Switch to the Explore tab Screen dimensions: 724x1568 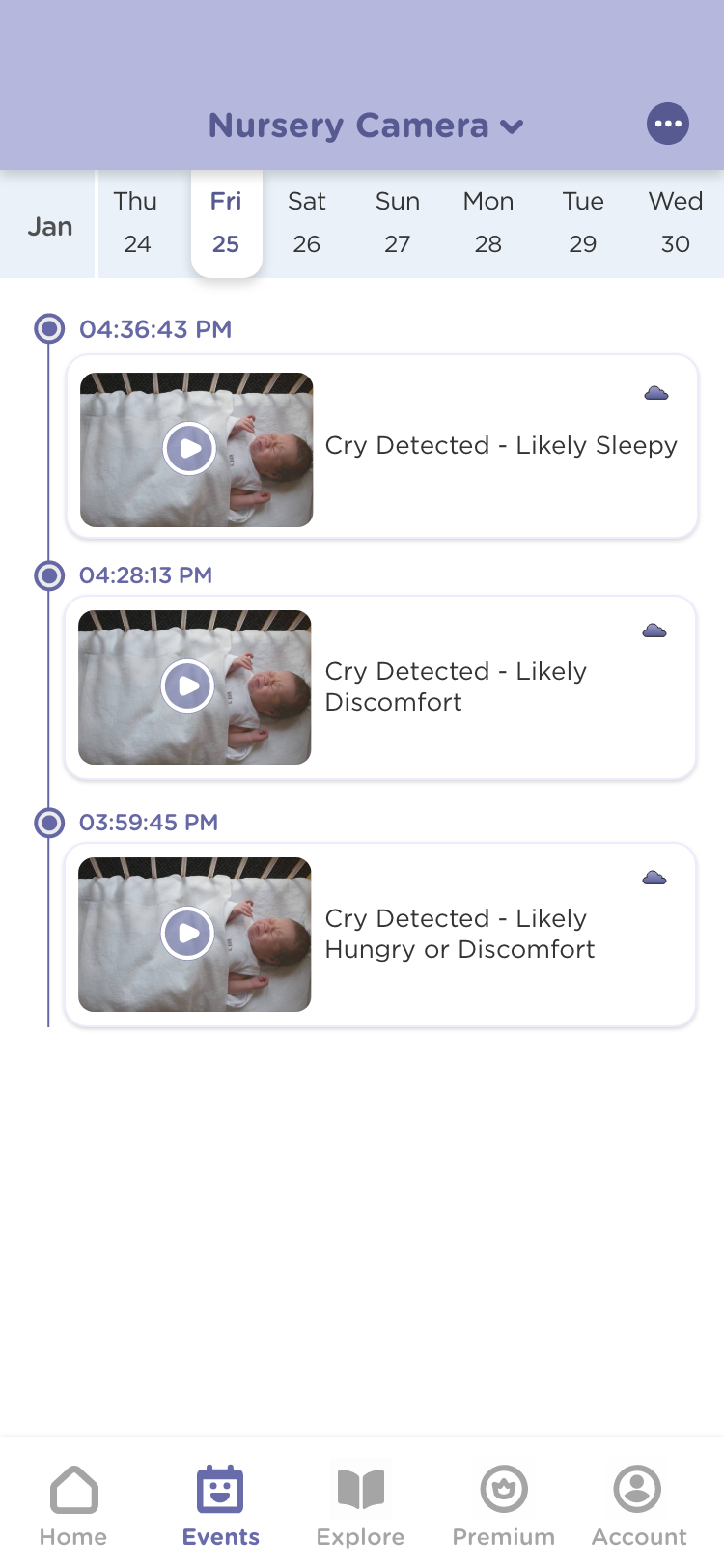point(360,1504)
